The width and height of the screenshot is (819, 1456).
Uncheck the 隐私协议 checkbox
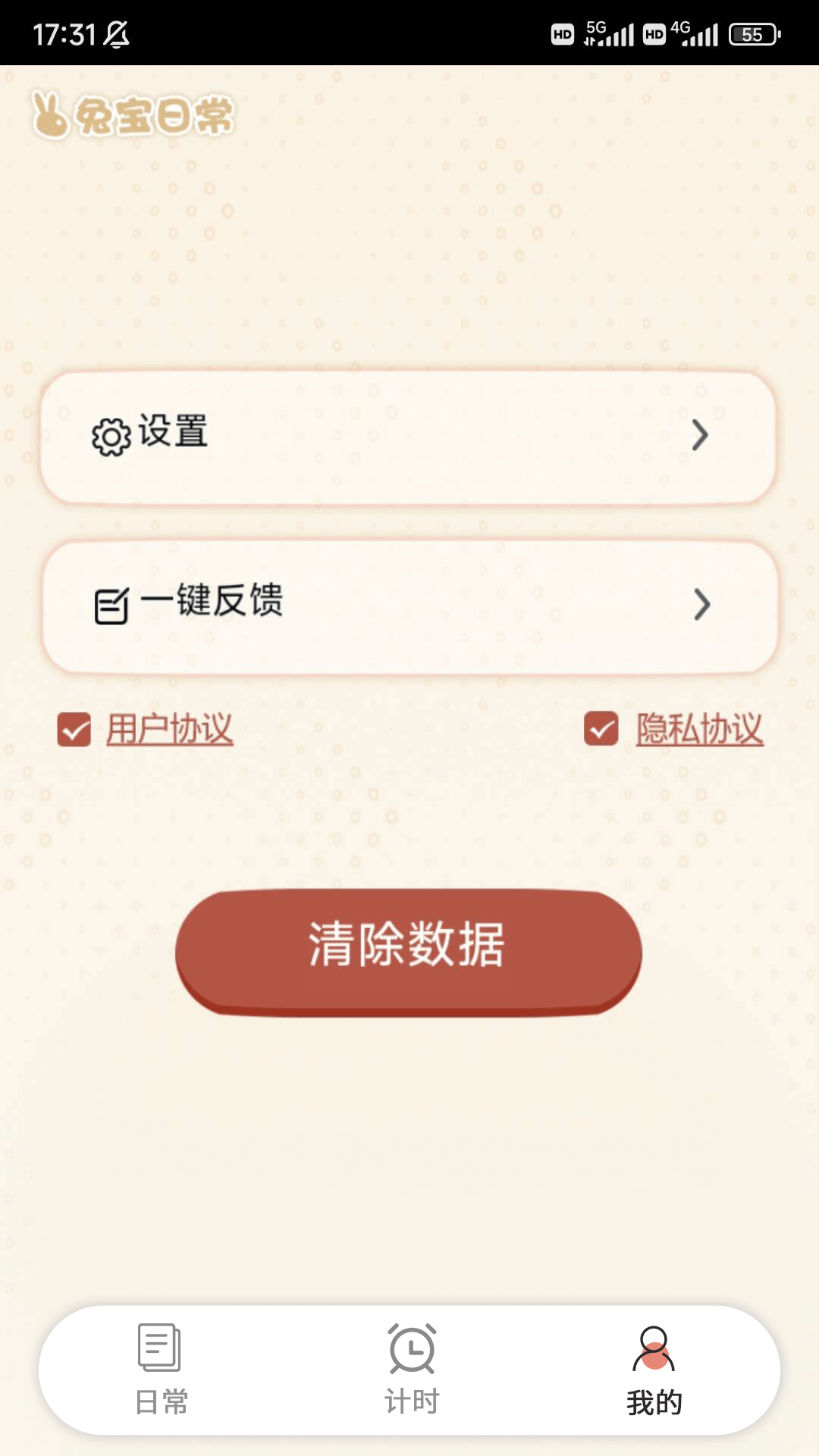(601, 730)
